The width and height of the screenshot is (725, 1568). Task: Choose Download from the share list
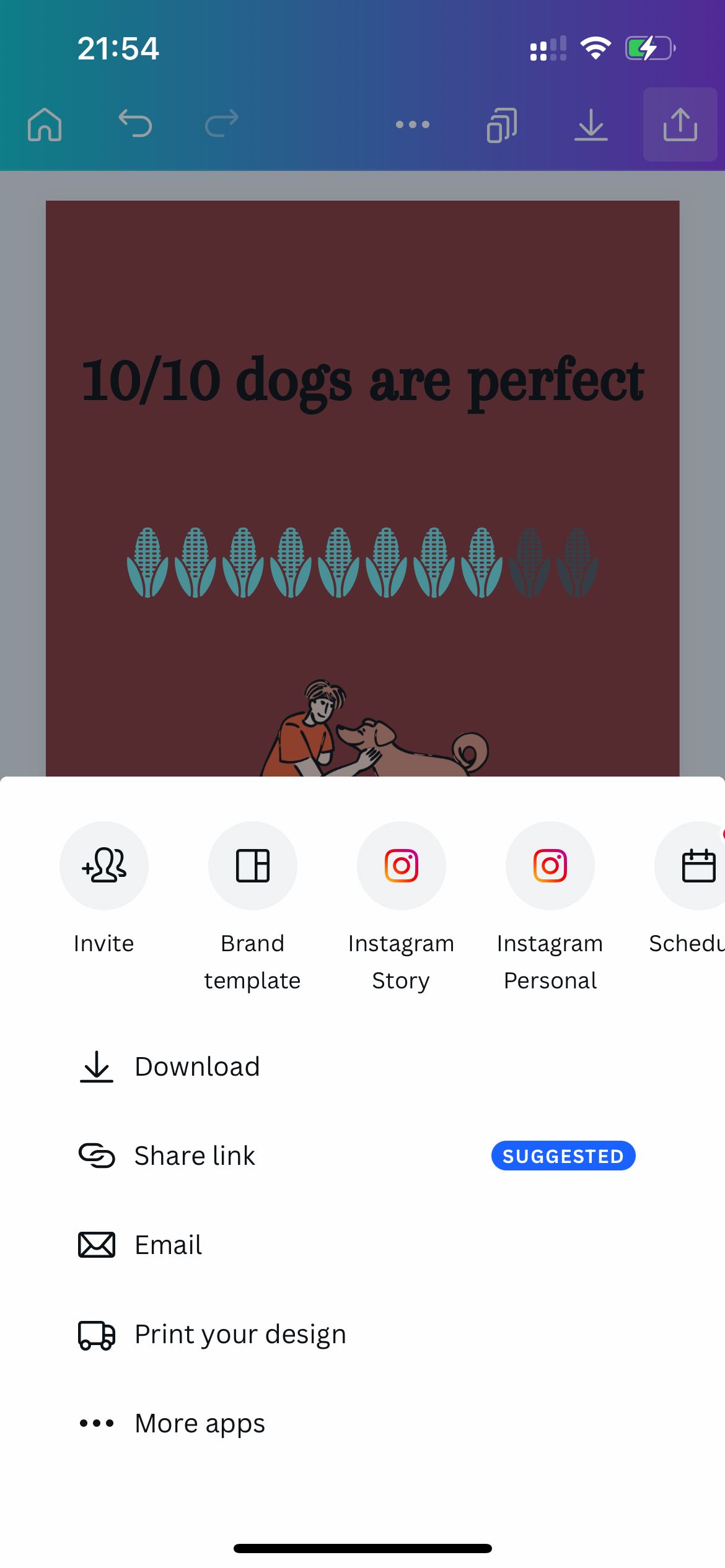tap(197, 1066)
